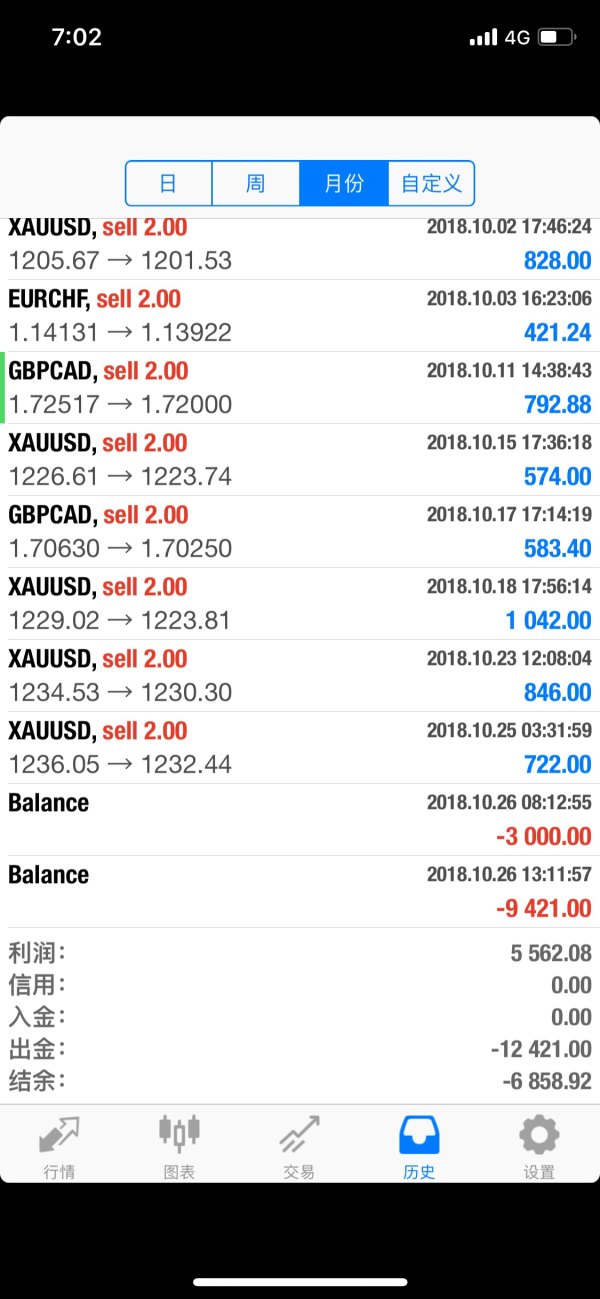Expand the EURCHF sell trade row
Viewport: 600px width, 1299px height.
click(300, 316)
